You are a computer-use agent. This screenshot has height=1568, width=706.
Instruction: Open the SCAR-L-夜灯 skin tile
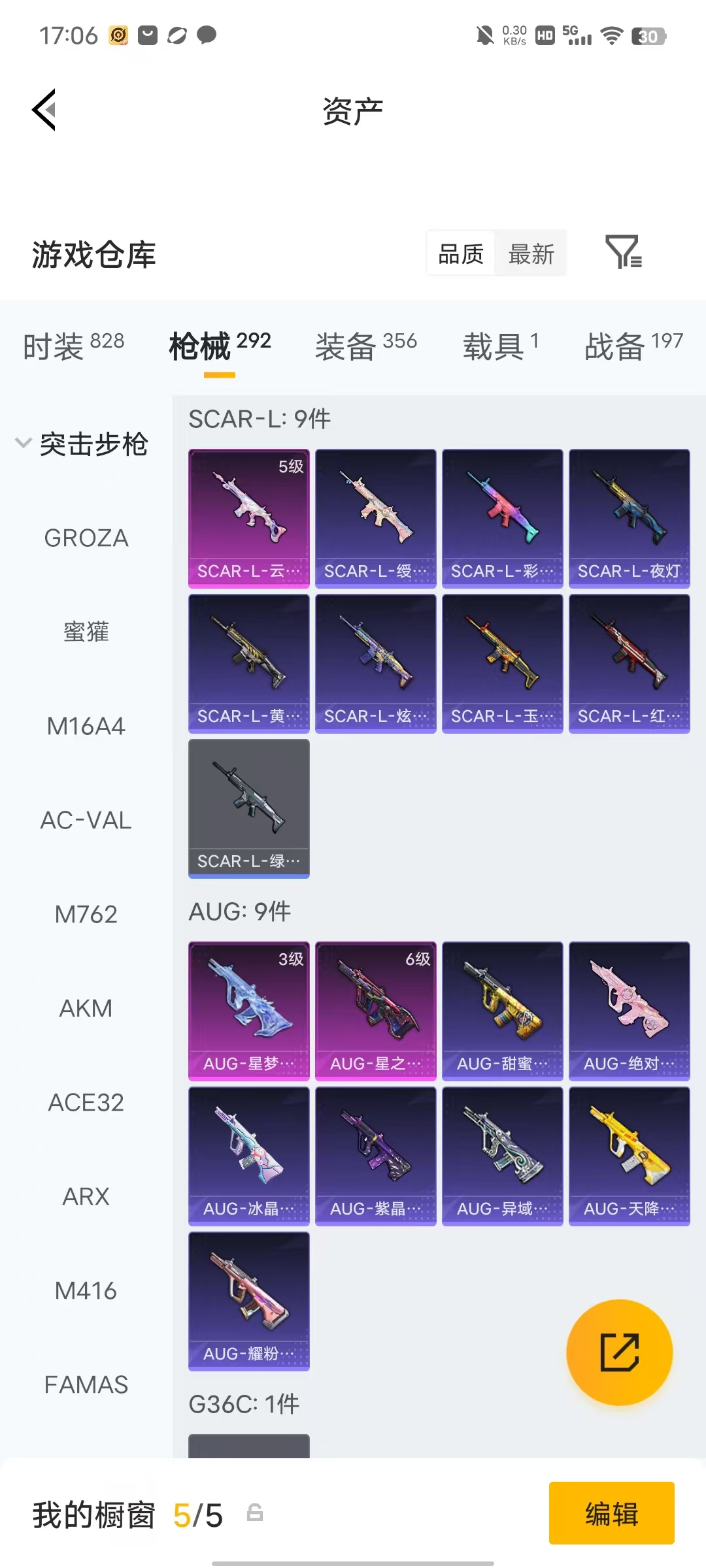coord(630,519)
